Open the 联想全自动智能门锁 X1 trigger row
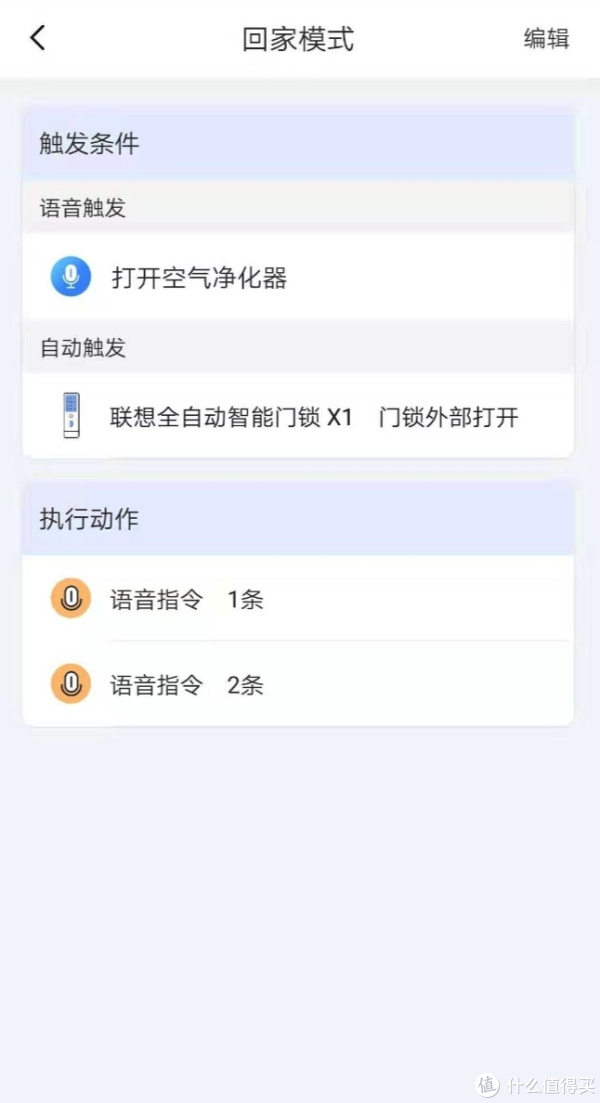 click(298, 416)
